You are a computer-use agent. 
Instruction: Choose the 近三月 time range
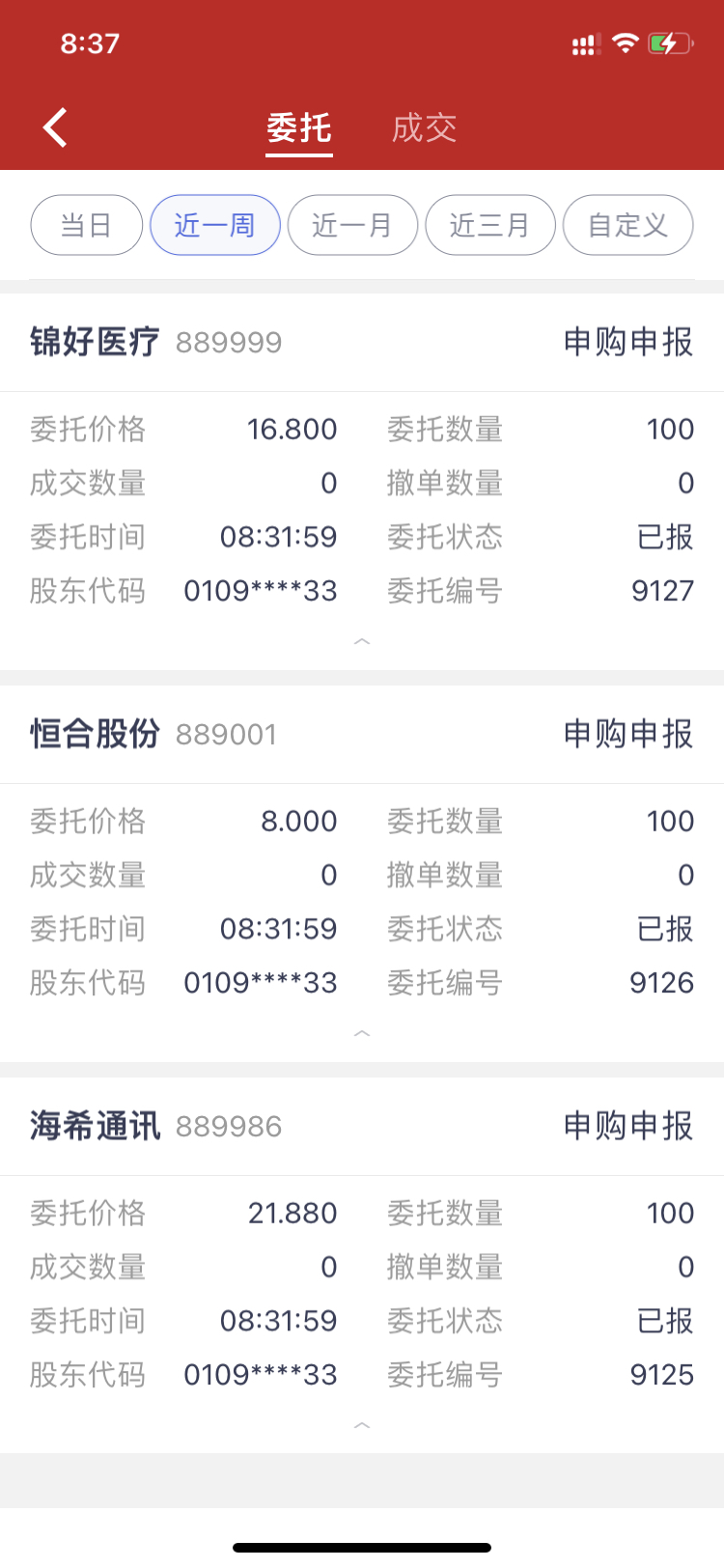pos(490,225)
